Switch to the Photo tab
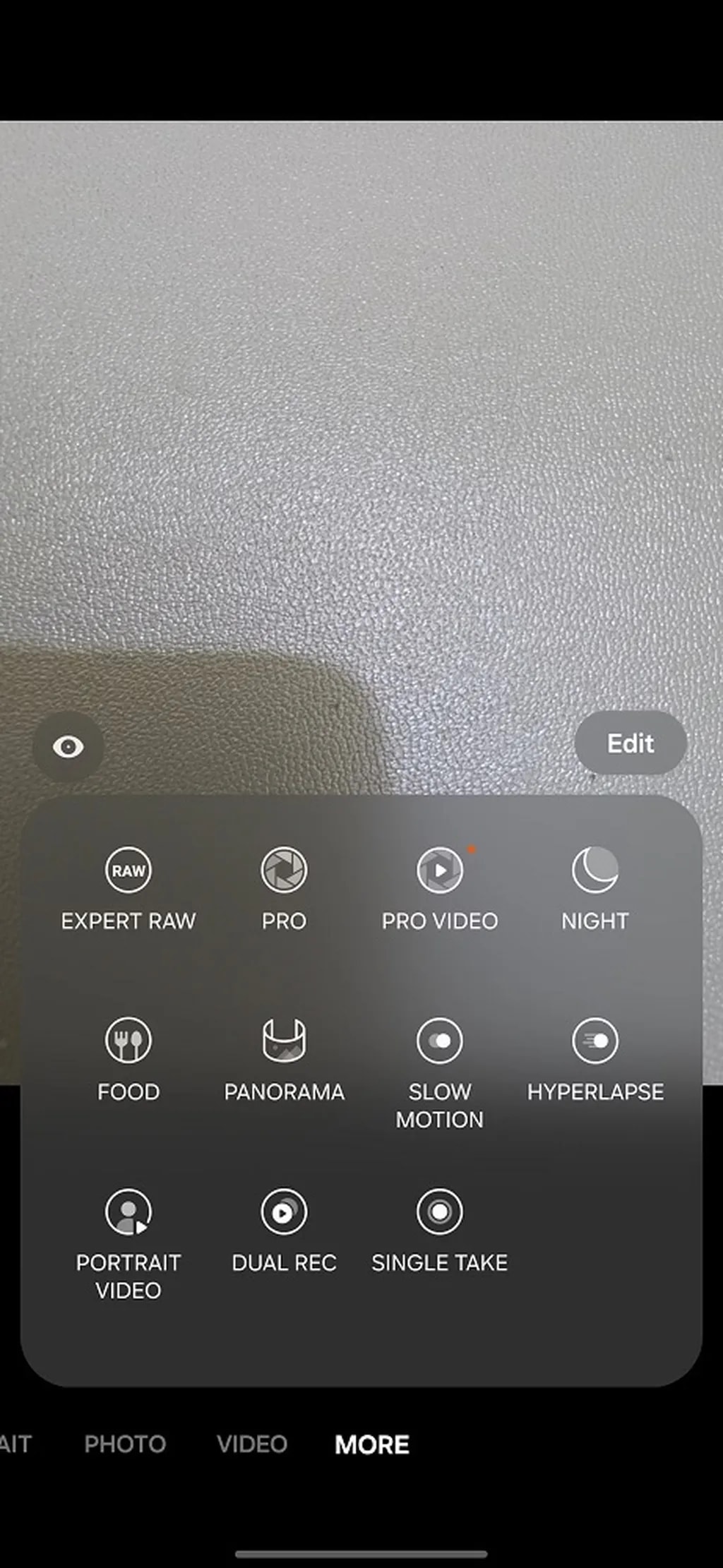The image size is (723, 1568). (x=125, y=1444)
